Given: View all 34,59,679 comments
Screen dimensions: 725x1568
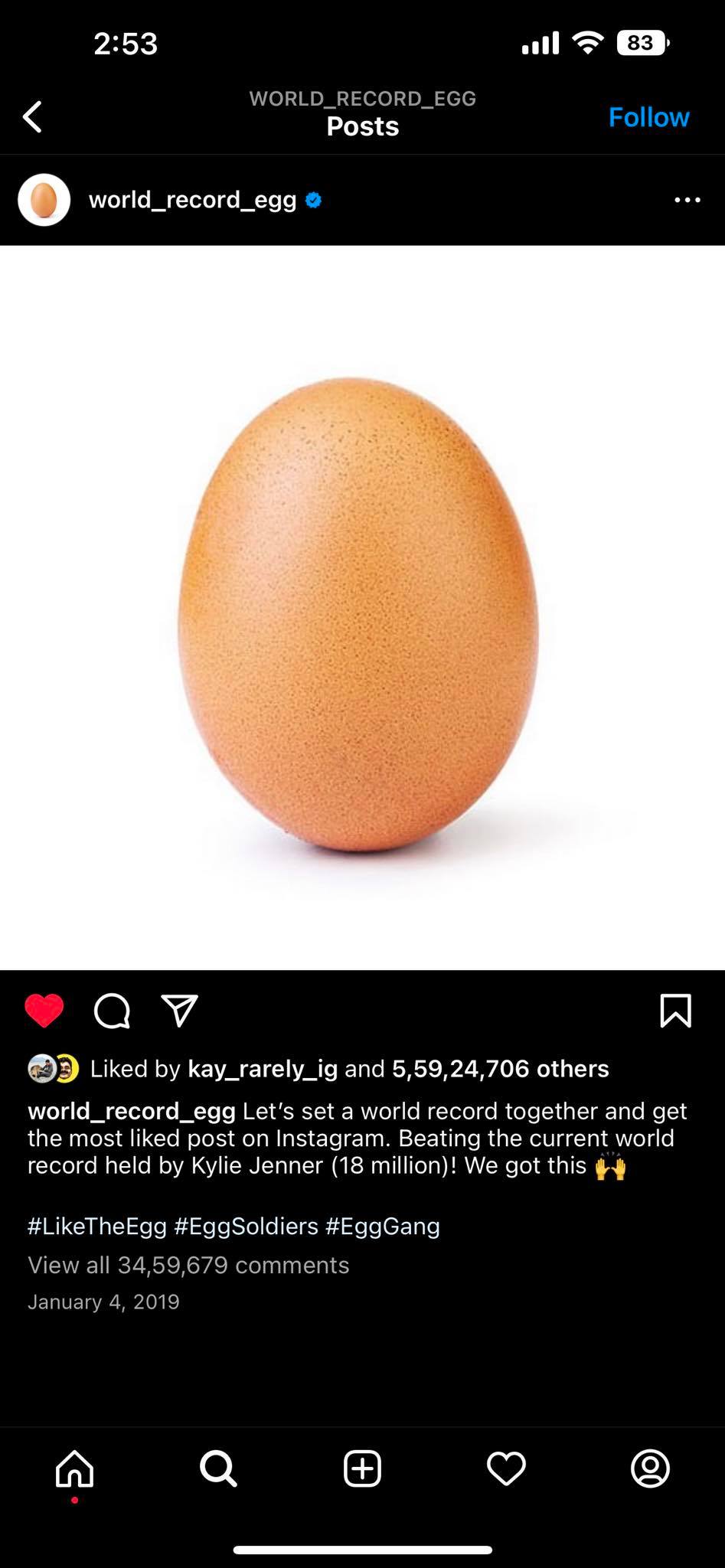Looking at the screenshot, I should (188, 1265).
